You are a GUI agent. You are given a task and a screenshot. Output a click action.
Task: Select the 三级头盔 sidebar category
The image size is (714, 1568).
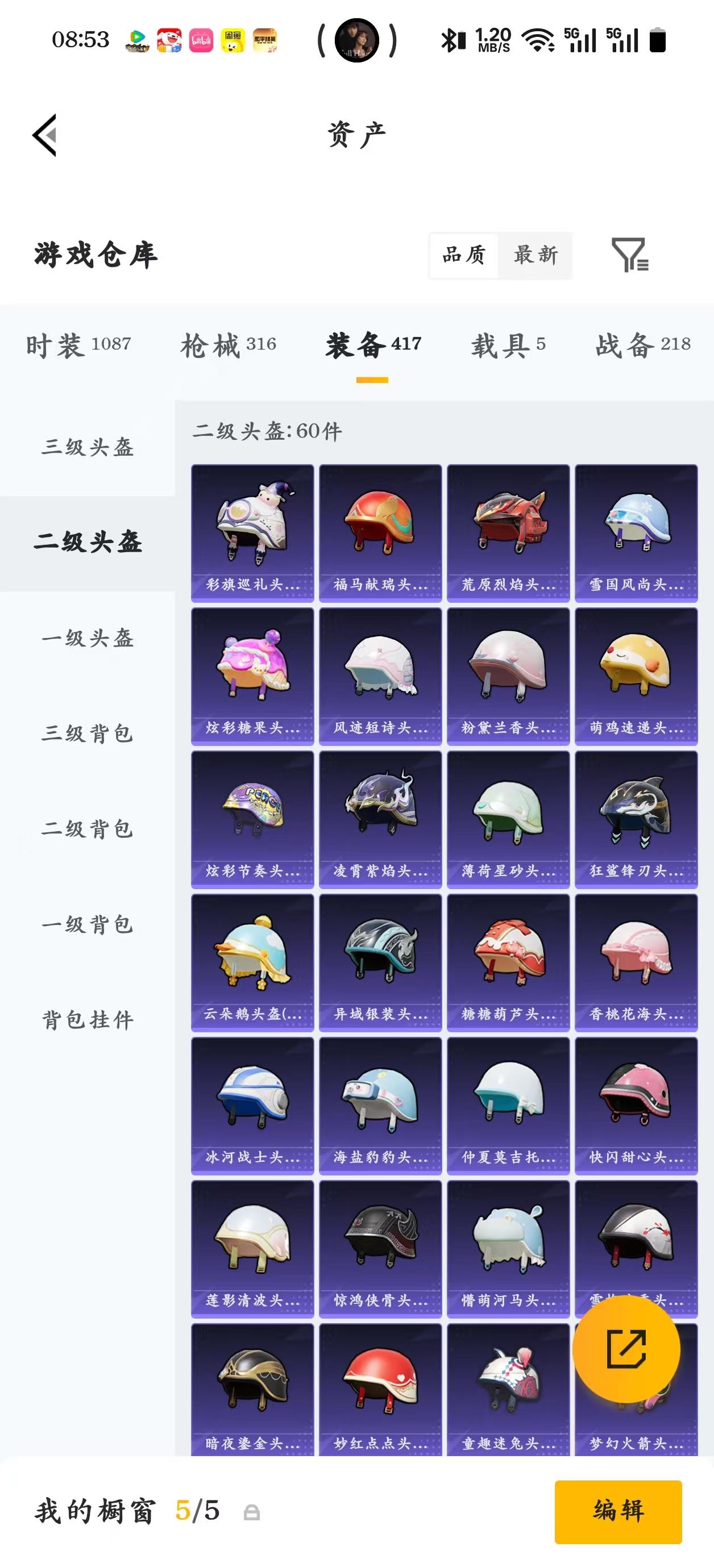[x=87, y=449]
